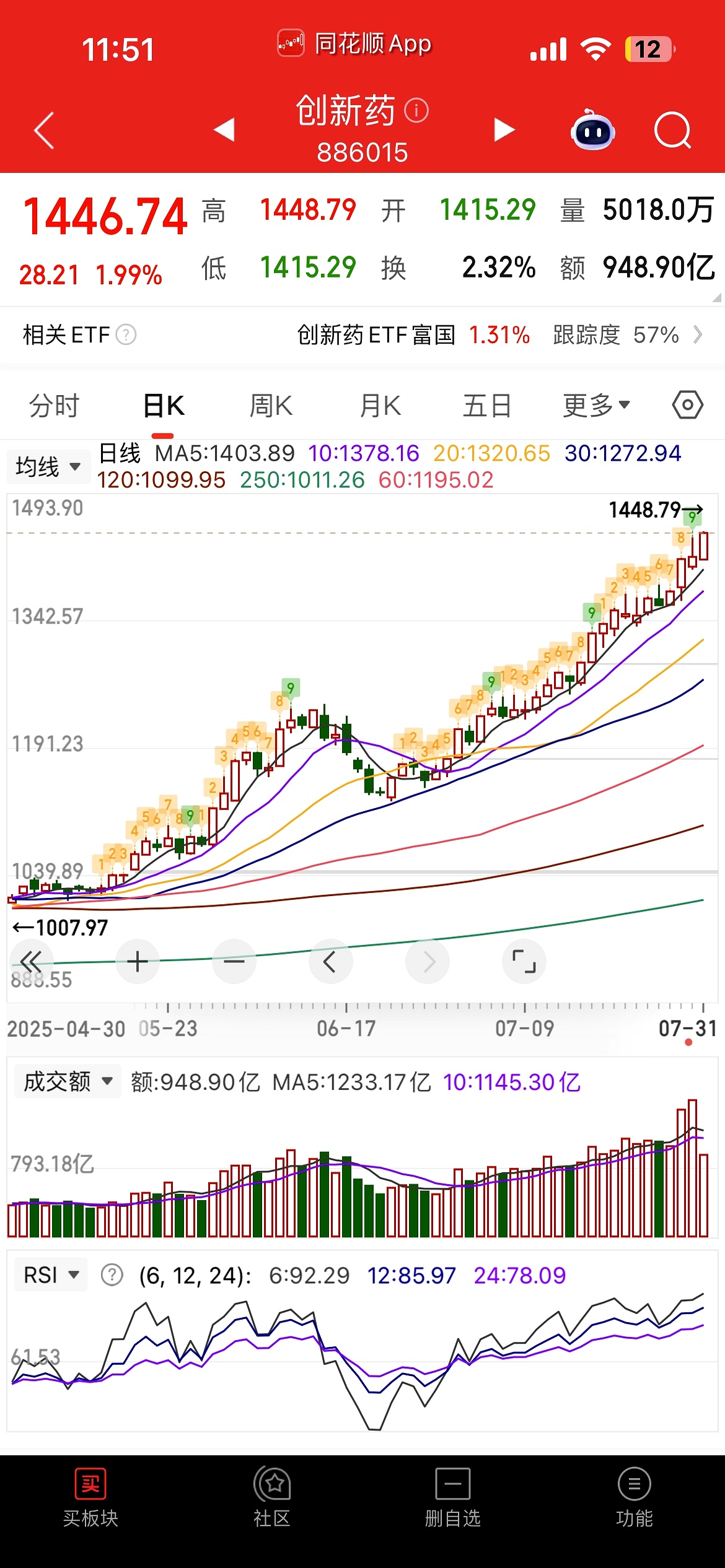
Task: Zoom in on chart with plus icon
Action: click(138, 961)
